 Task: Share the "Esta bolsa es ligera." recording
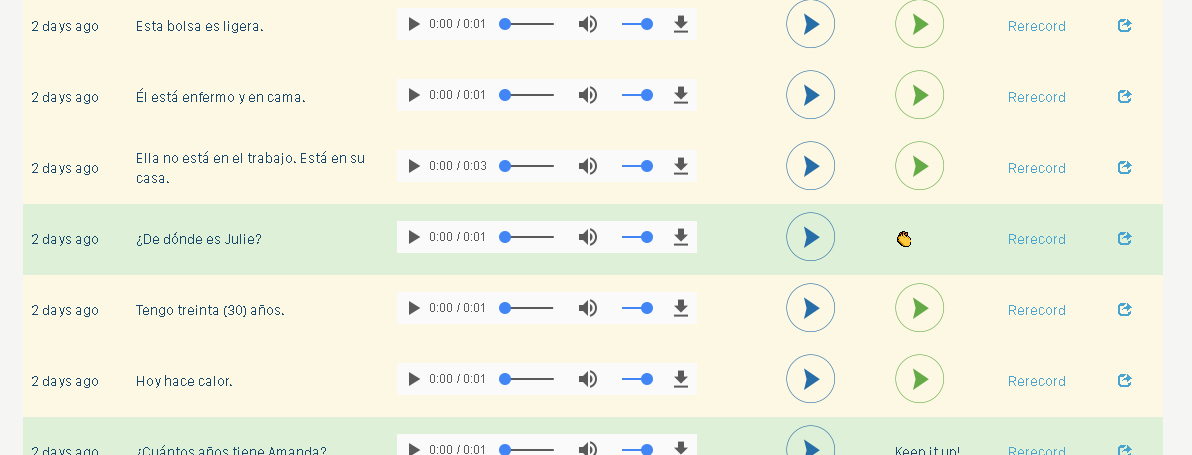[x=1125, y=26]
